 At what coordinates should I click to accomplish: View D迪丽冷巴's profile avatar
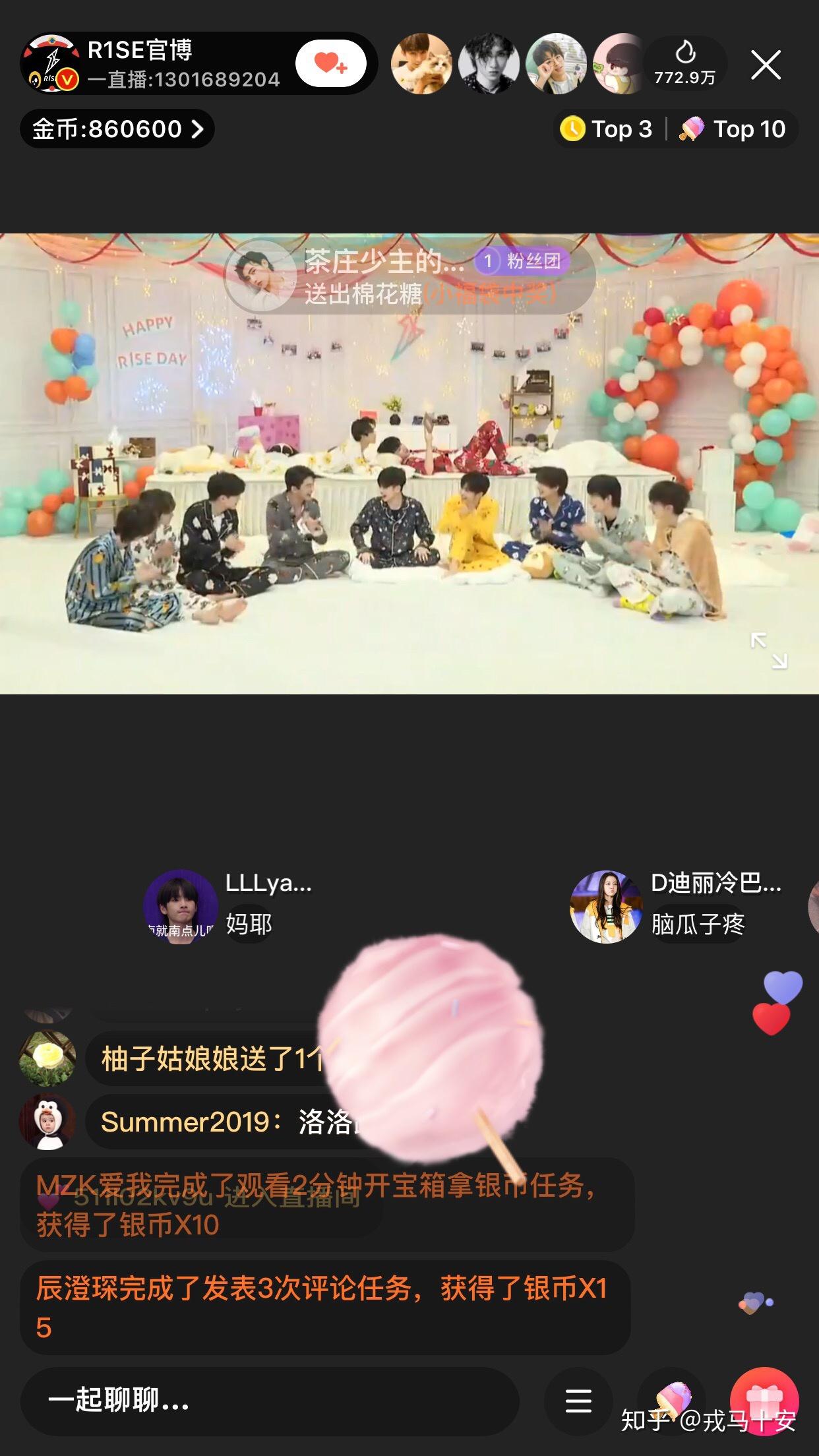point(605,906)
